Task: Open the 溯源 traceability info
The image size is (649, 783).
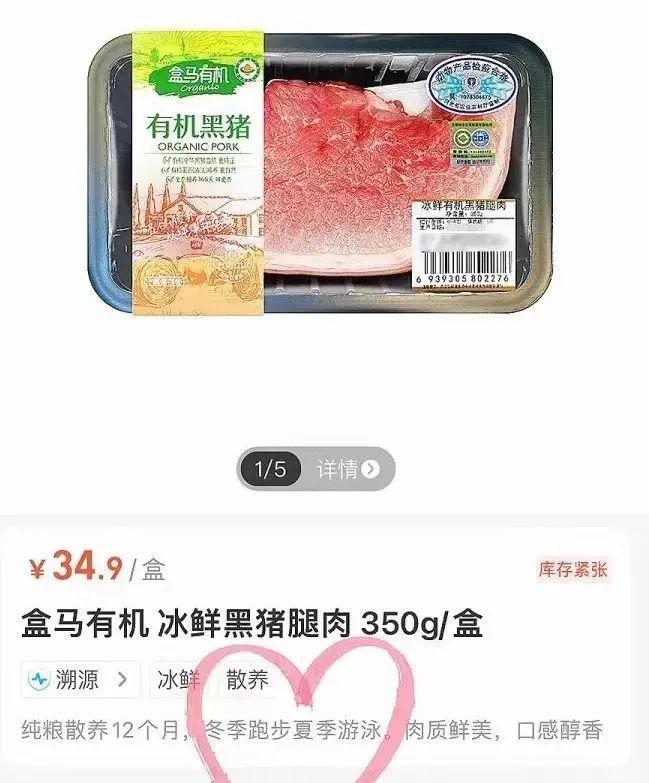Action: coord(80,680)
